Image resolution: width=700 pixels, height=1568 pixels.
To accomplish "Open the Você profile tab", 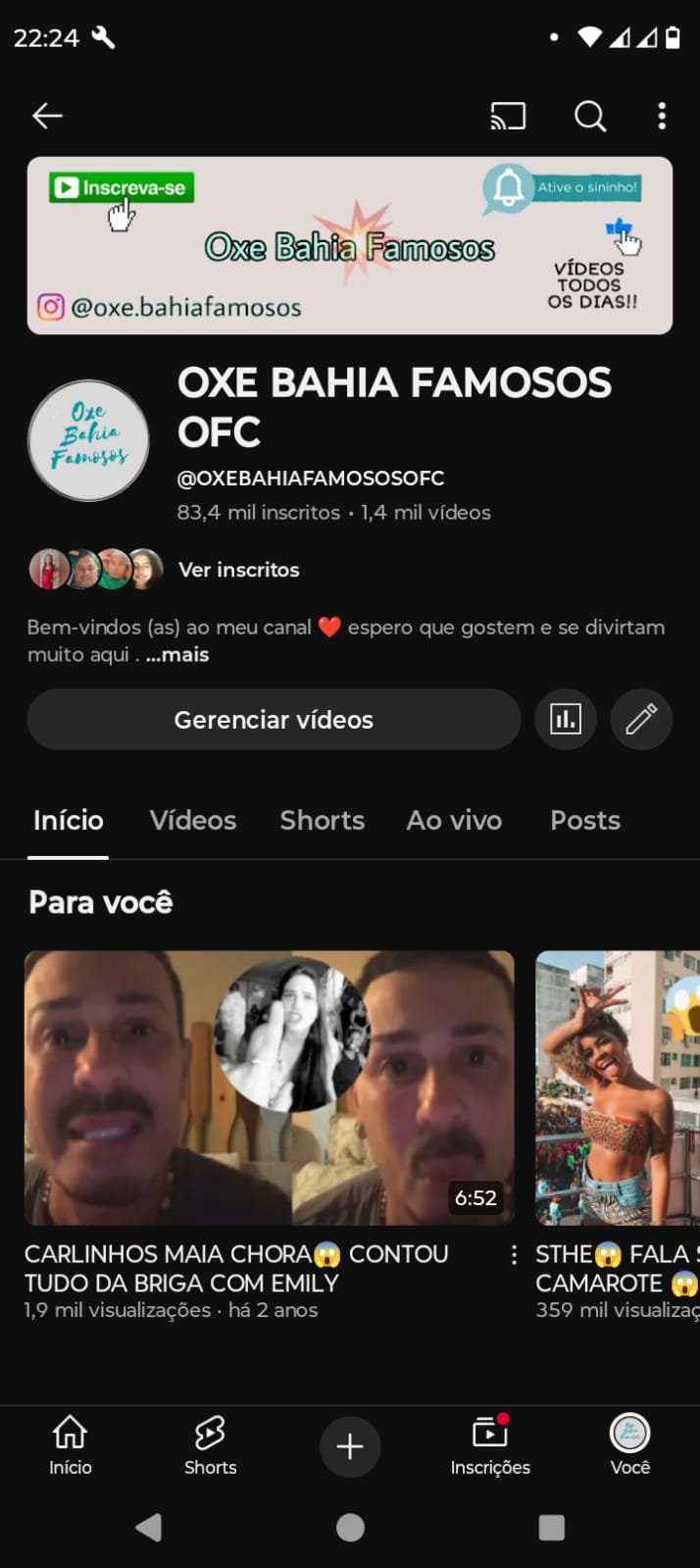I will pyautogui.click(x=630, y=1446).
